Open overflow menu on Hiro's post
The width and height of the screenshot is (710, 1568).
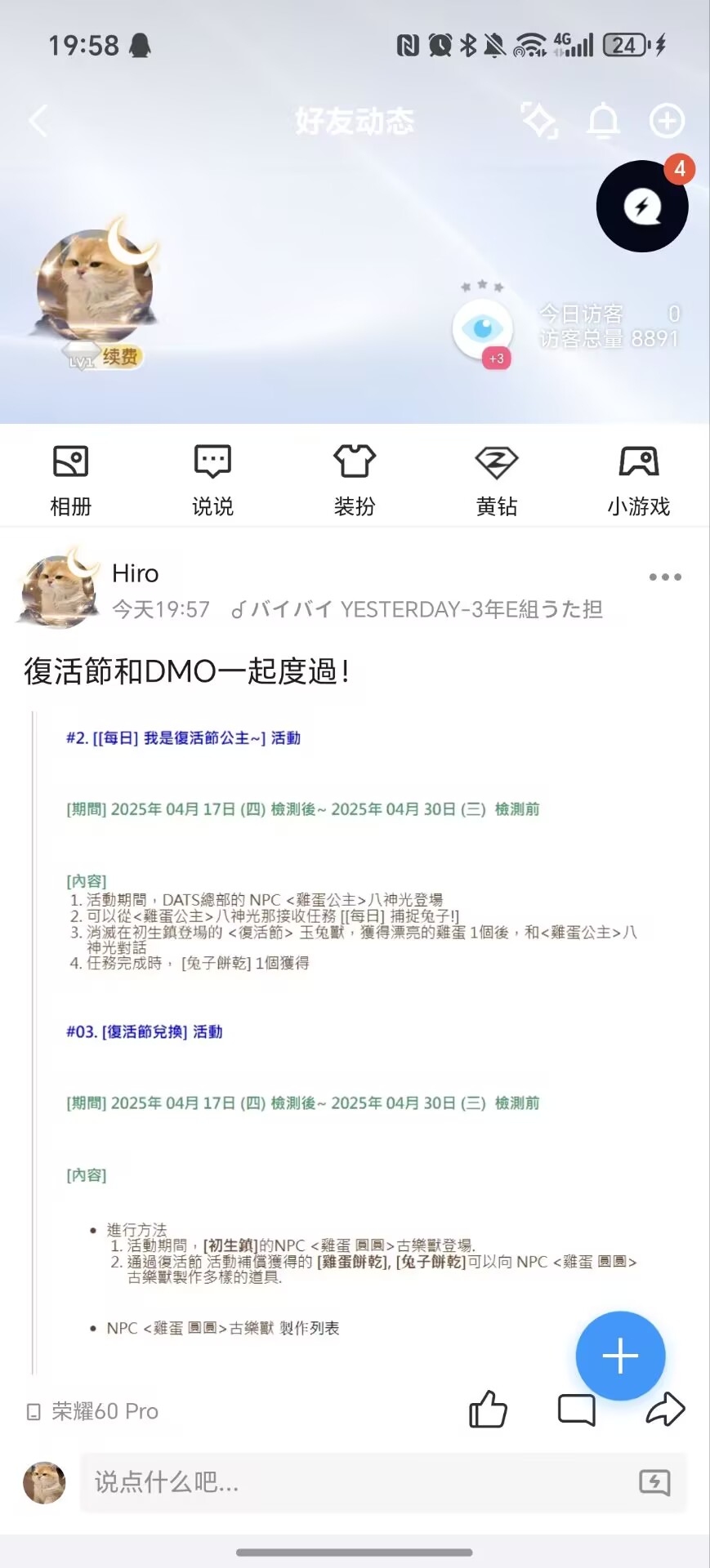664,577
